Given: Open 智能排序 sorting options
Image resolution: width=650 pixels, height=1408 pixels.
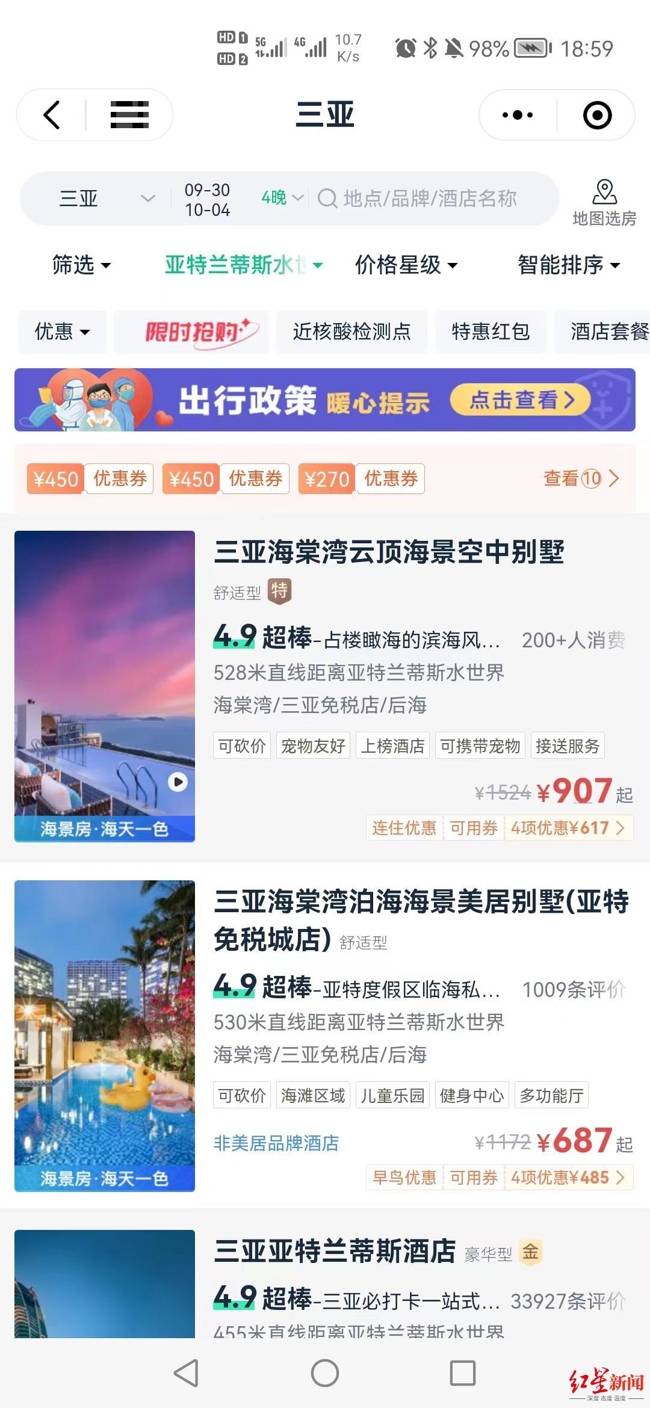Looking at the screenshot, I should click(x=569, y=265).
